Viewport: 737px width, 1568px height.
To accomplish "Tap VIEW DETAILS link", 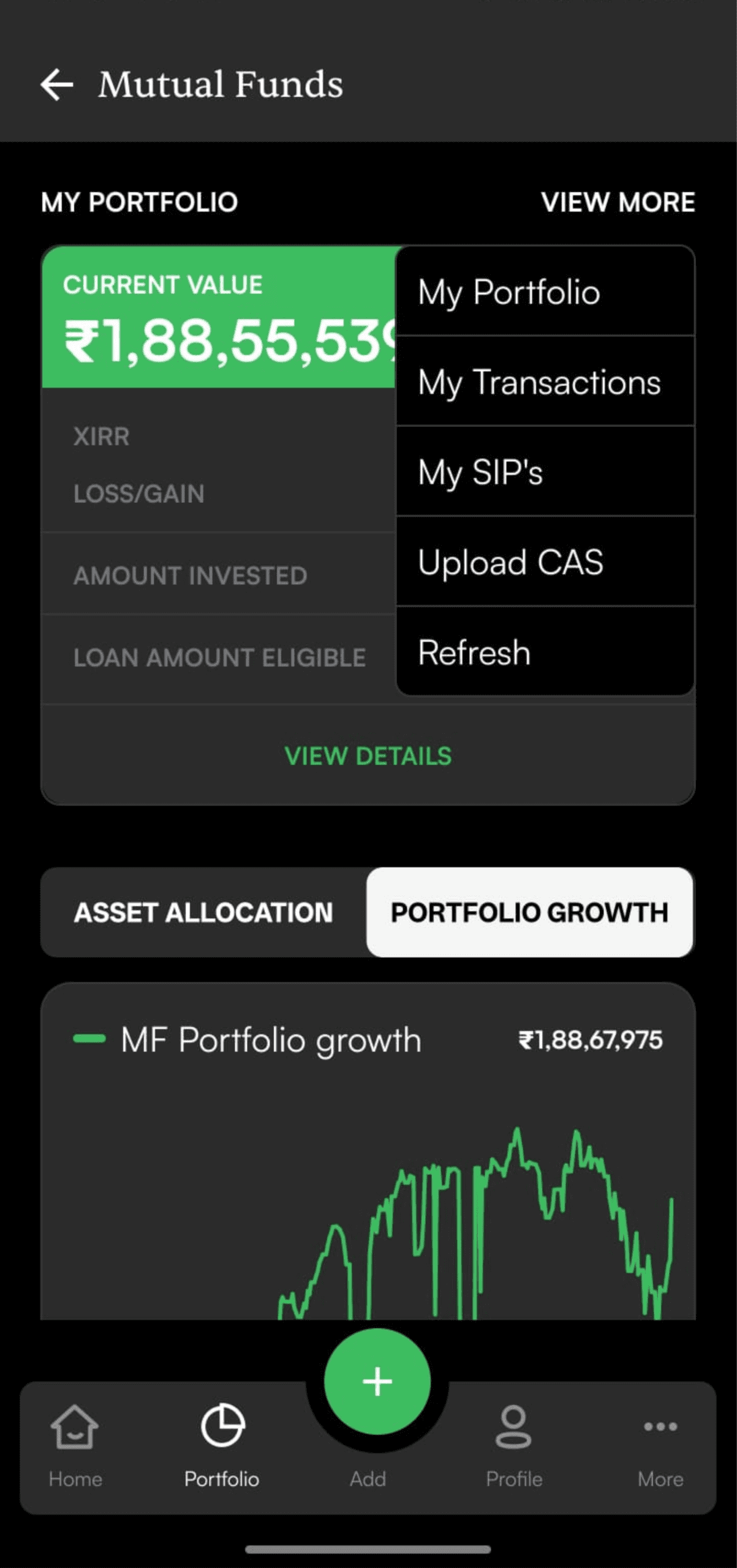I will pyautogui.click(x=368, y=756).
